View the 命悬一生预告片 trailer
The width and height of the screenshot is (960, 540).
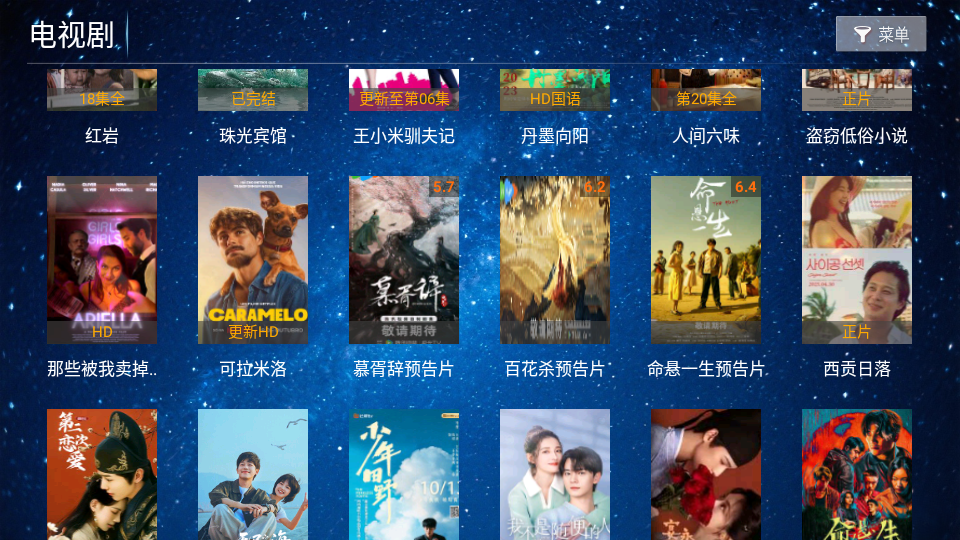pyautogui.click(x=706, y=260)
